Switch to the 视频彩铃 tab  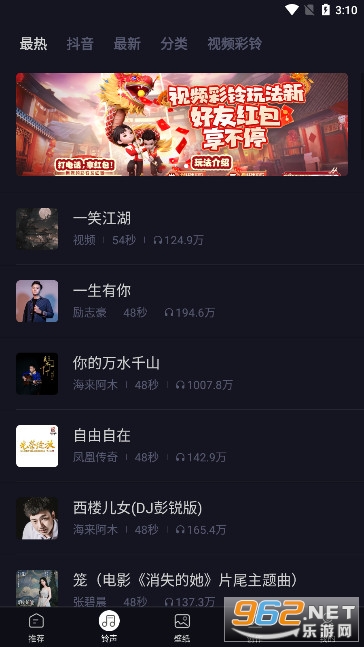[x=235, y=44]
